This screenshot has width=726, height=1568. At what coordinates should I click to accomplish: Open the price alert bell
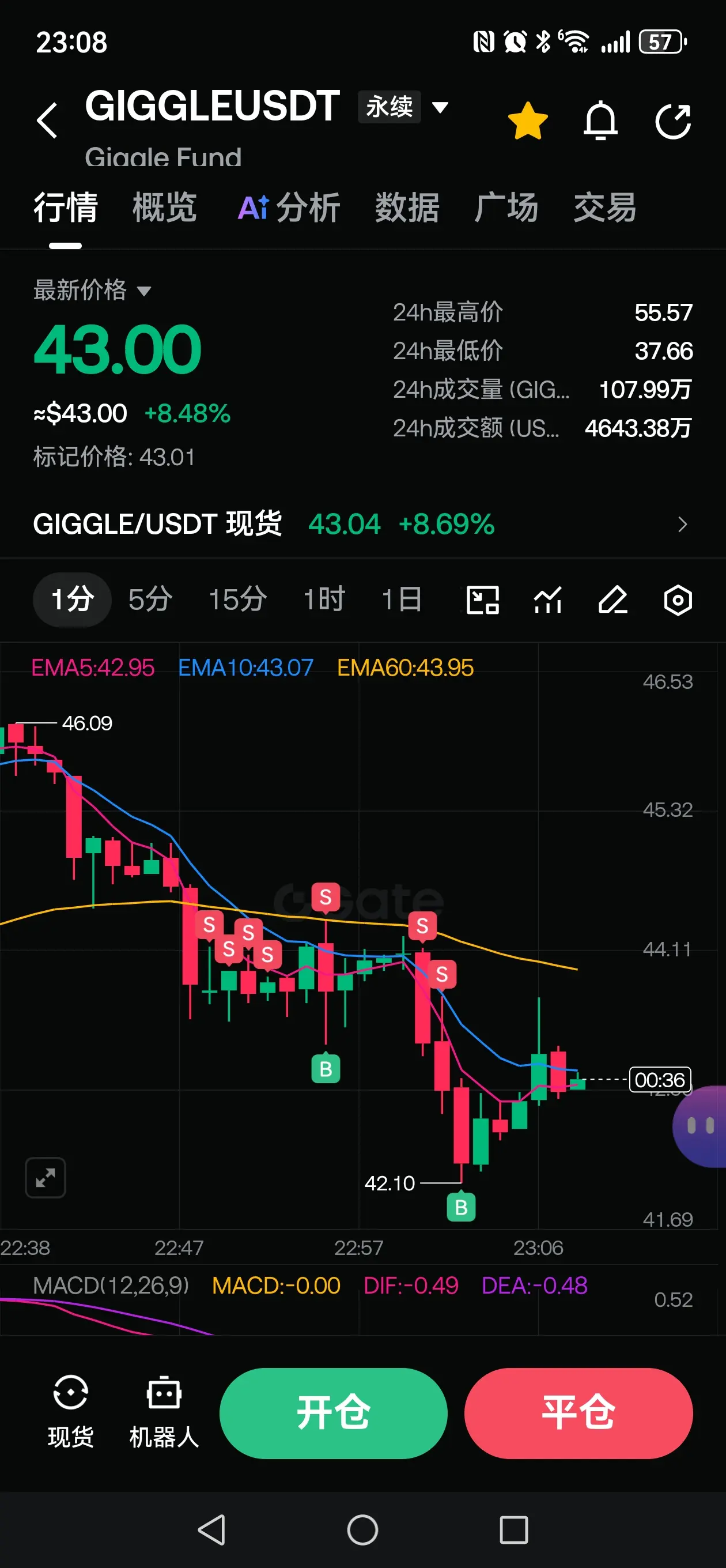click(x=600, y=120)
